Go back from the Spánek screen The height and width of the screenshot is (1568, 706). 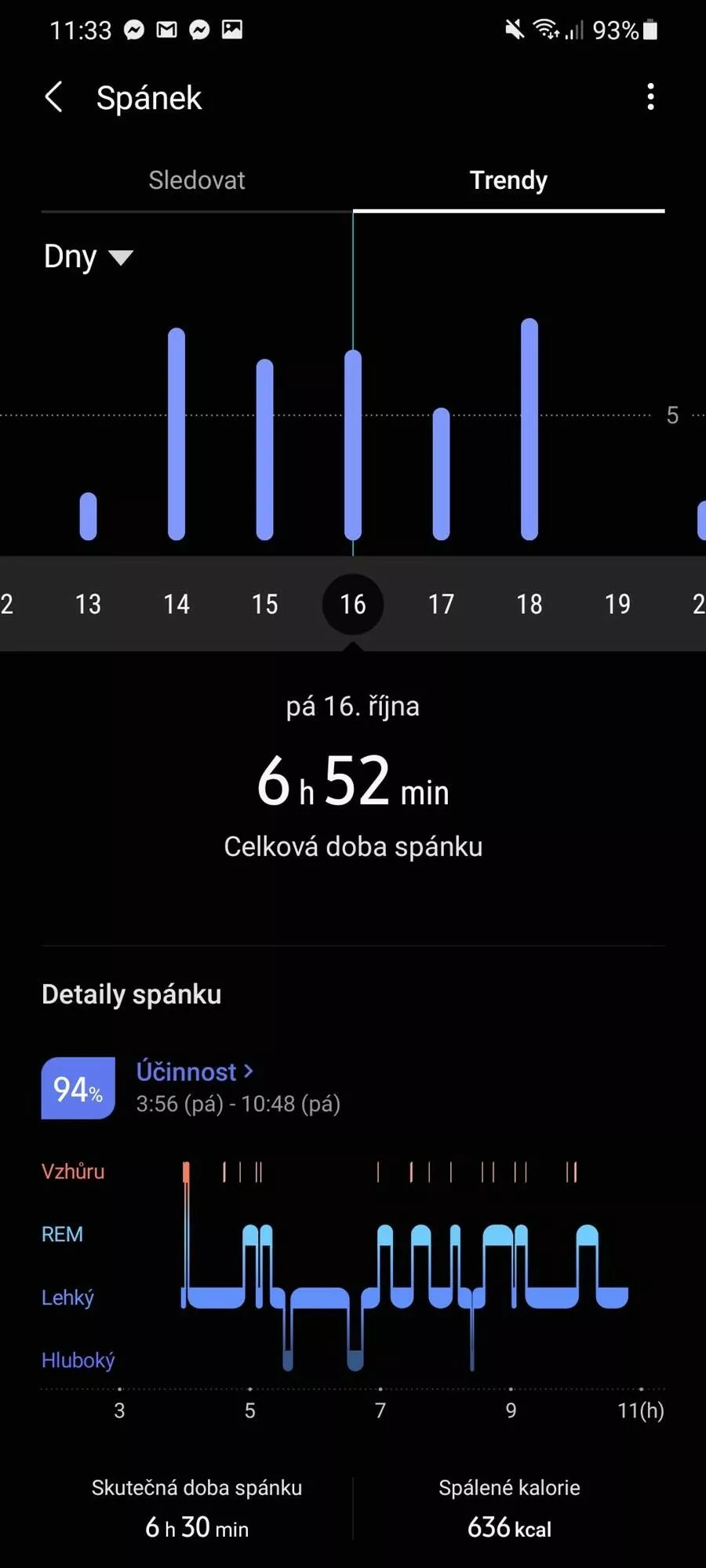click(x=53, y=98)
